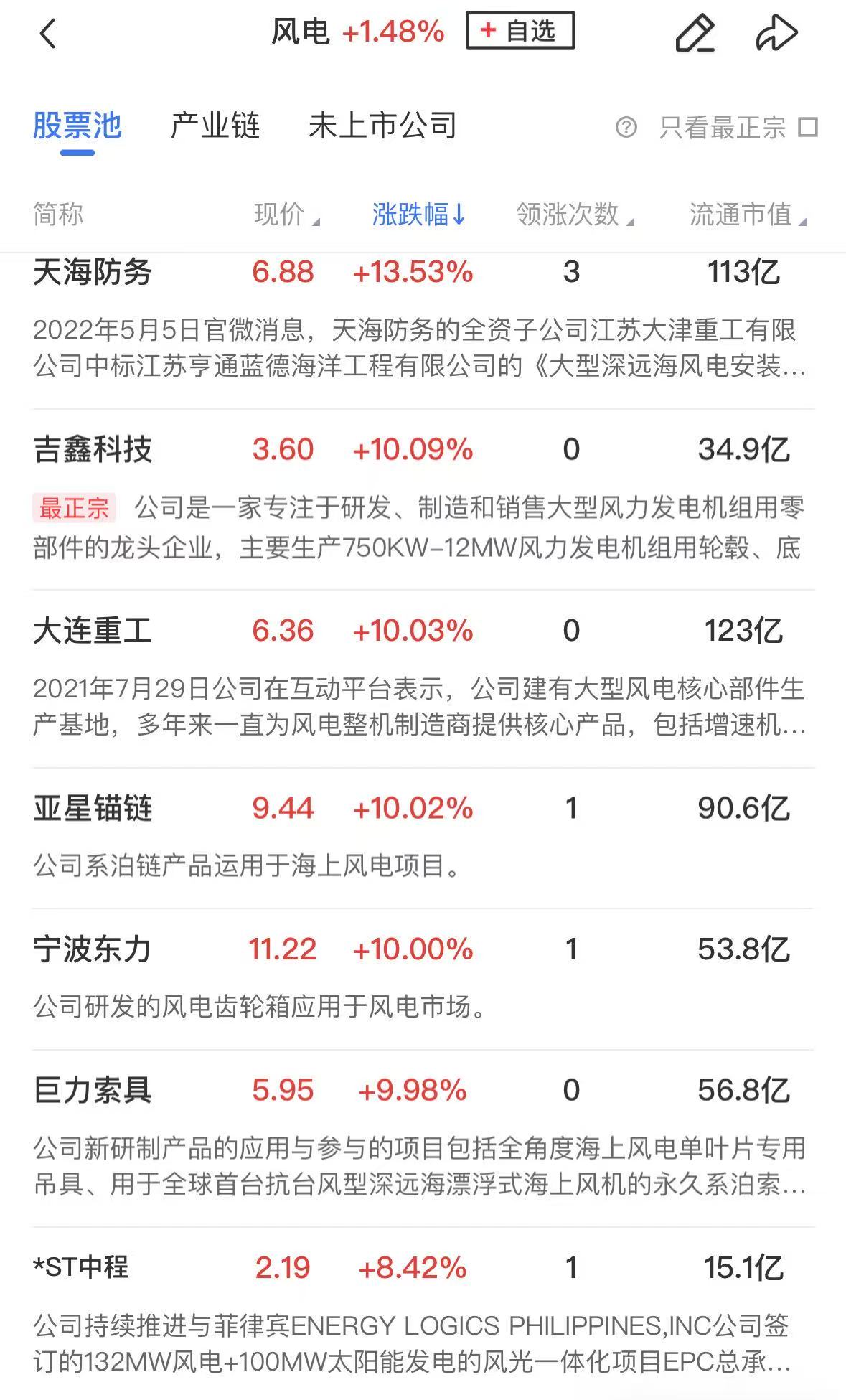The image size is (846, 1400).
Task: Tick the 只看最正宗 checkbox
Action: (809, 128)
